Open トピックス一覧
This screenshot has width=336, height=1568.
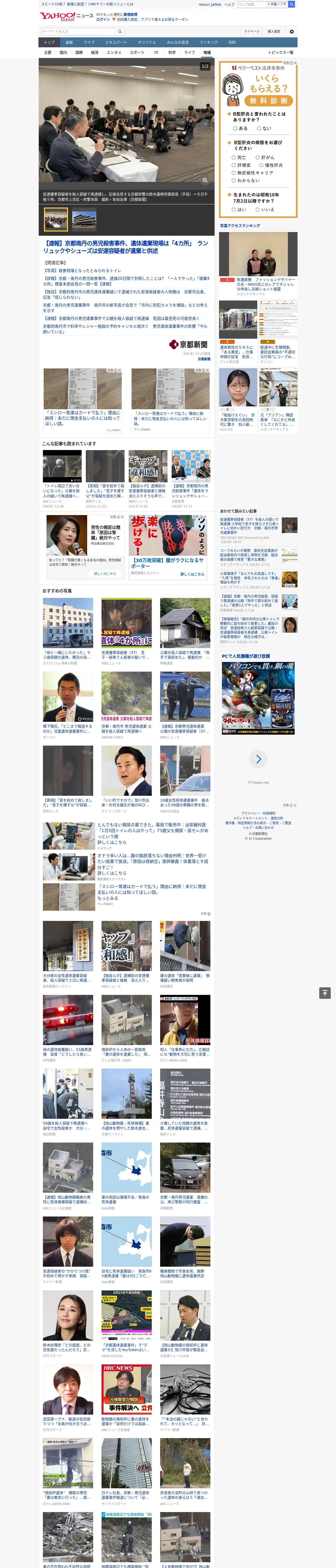coord(281,52)
